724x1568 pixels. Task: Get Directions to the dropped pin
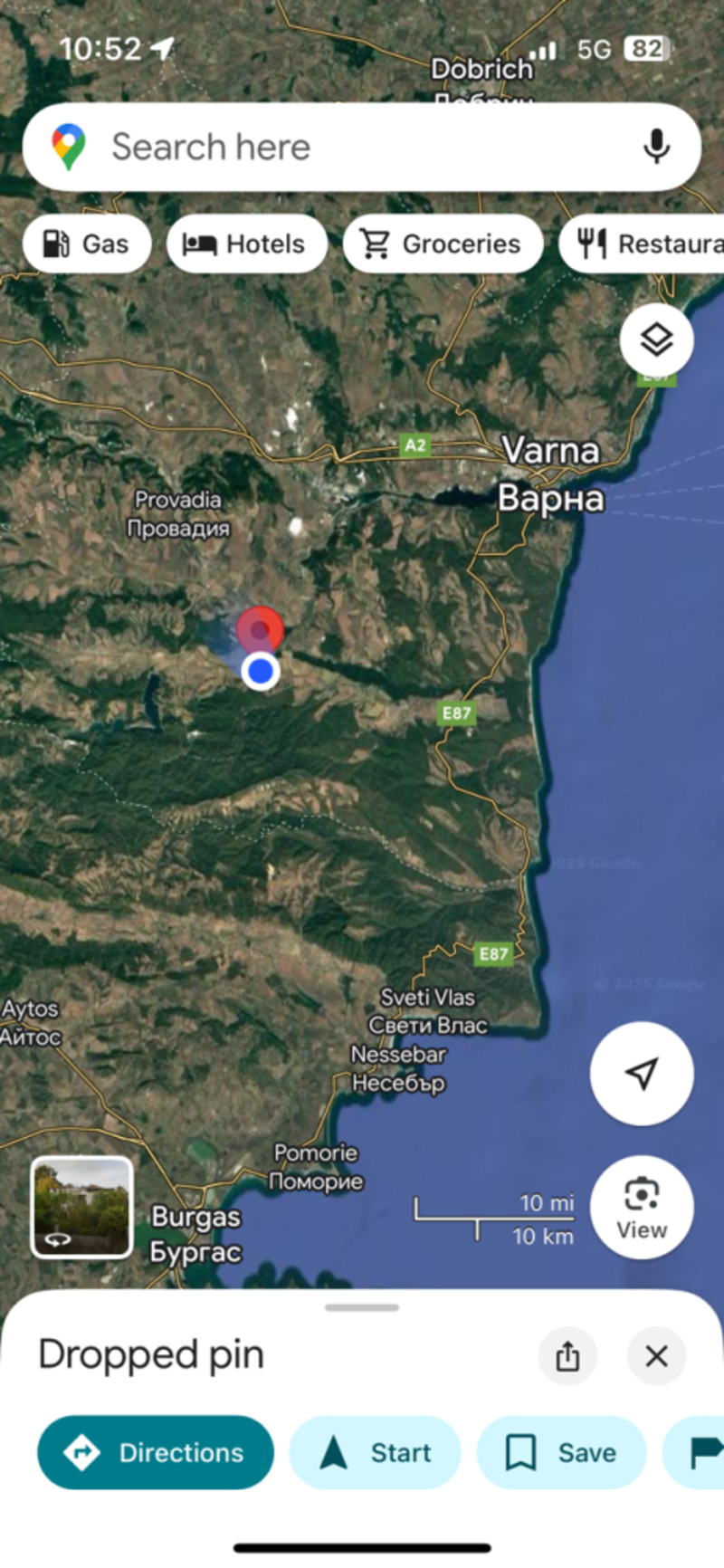pos(156,1452)
